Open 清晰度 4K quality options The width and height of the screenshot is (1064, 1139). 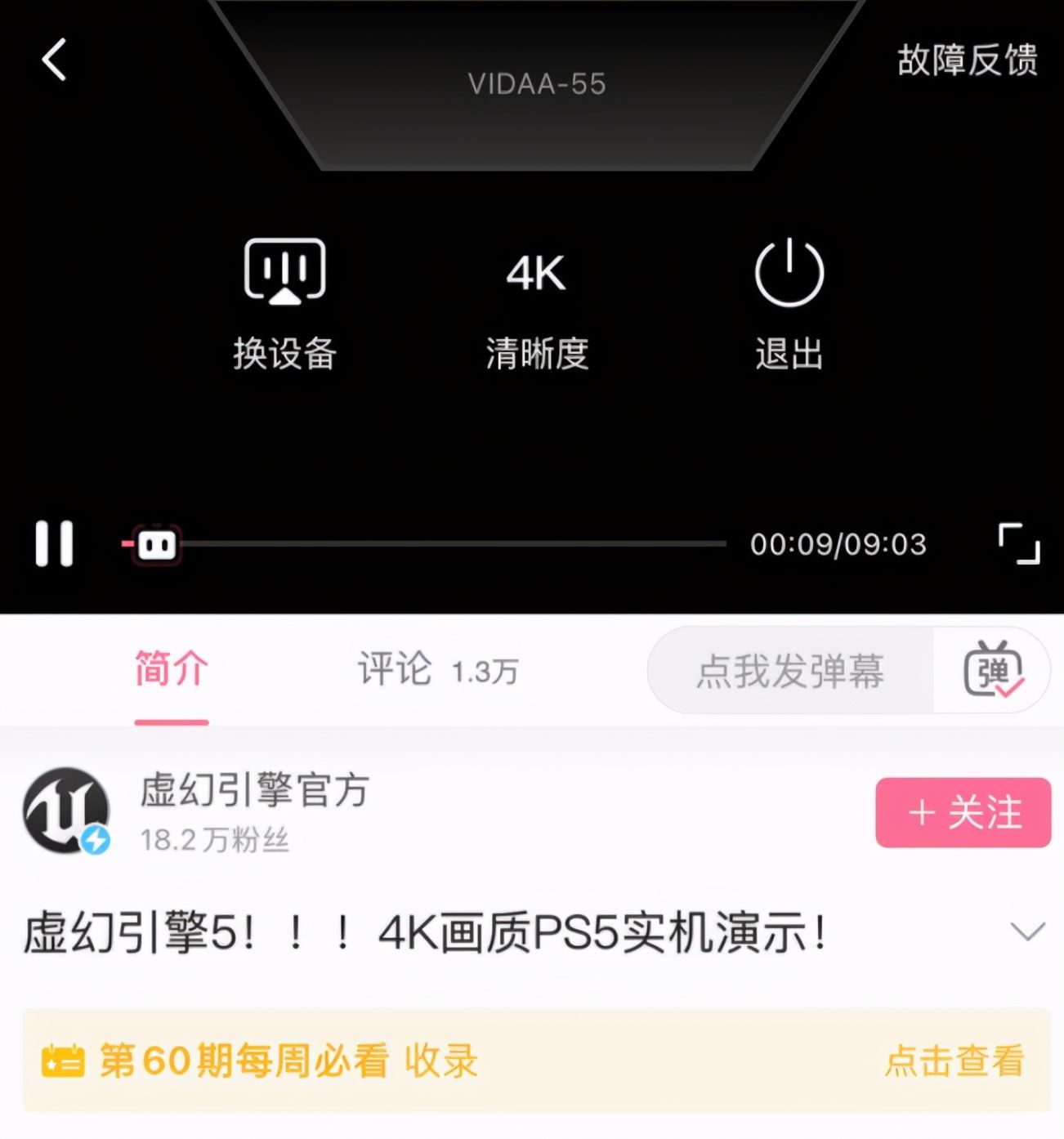(536, 304)
